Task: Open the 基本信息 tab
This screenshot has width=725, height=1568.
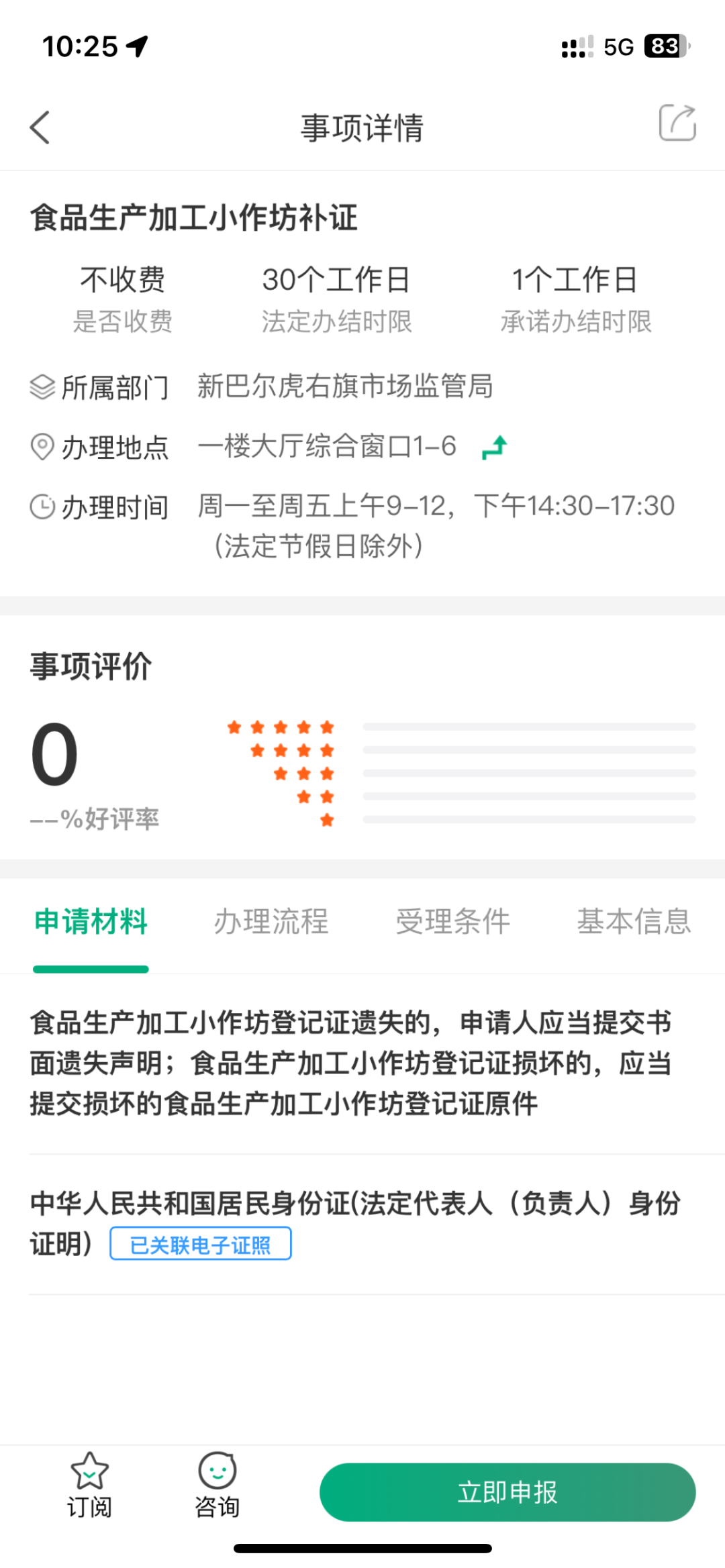Action: tap(634, 921)
